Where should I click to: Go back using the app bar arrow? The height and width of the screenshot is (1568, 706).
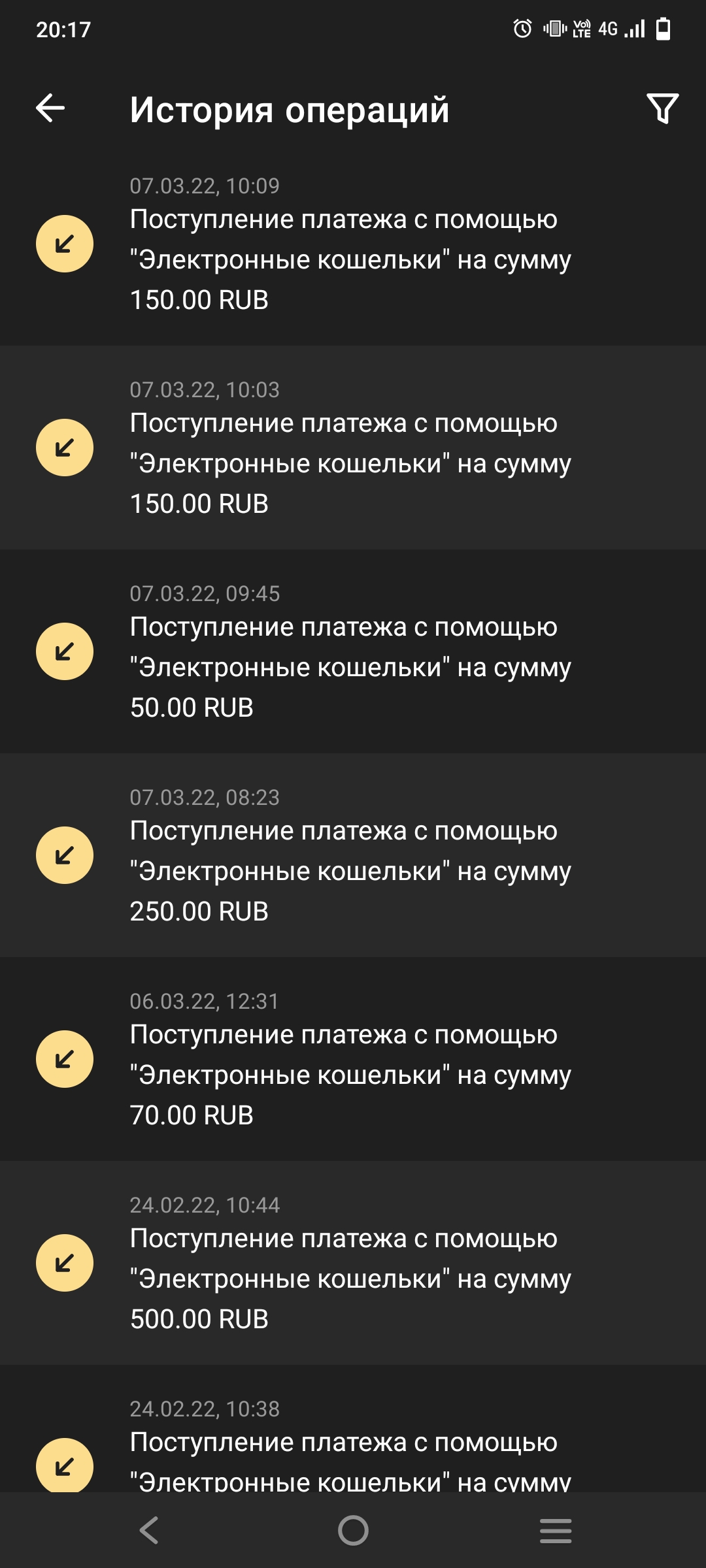click(x=50, y=108)
